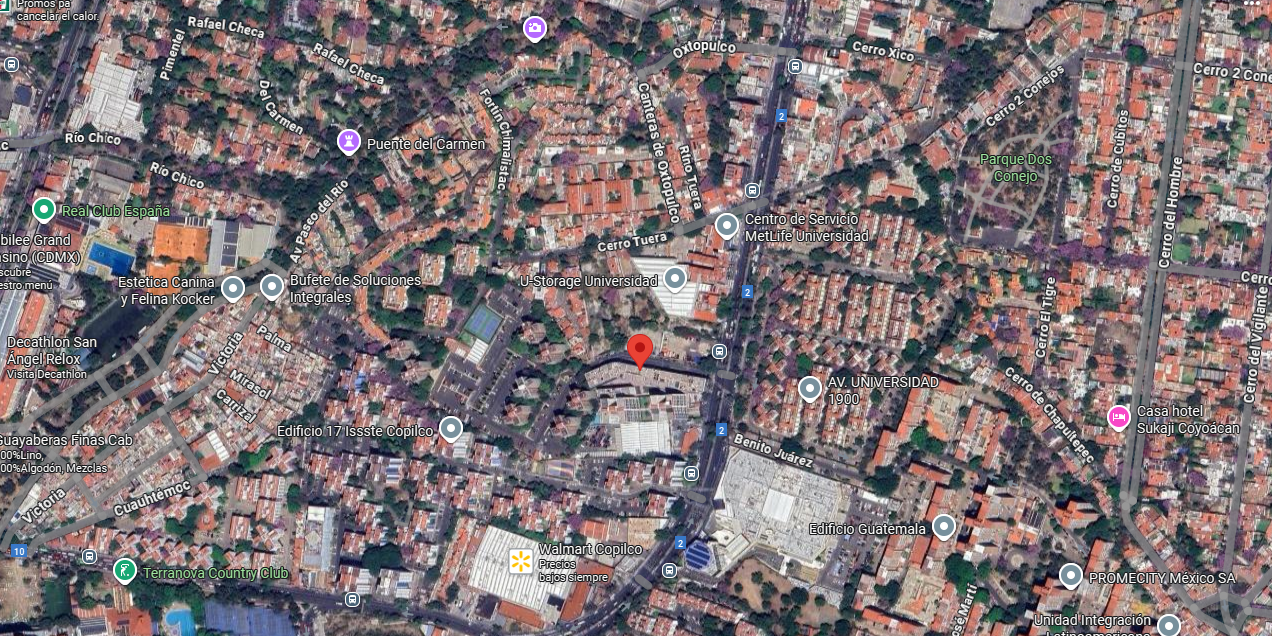Open the Walmart Copilco marker
The height and width of the screenshot is (636, 1272).
[520, 561]
